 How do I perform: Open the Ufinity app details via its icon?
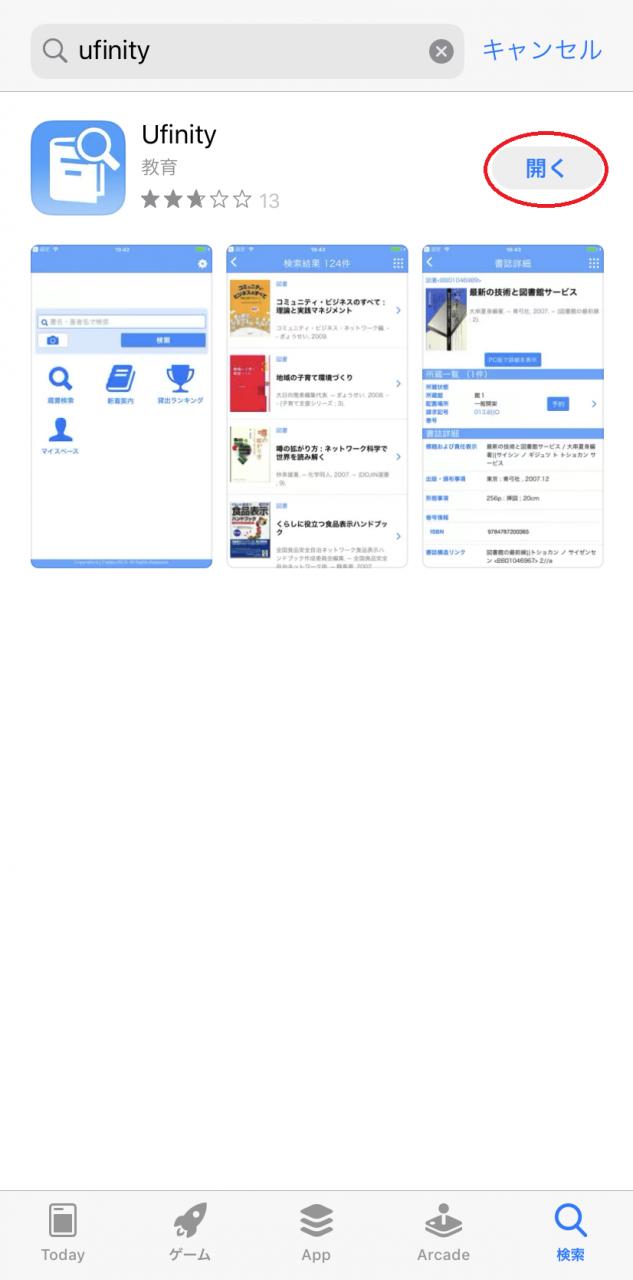(78, 168)
